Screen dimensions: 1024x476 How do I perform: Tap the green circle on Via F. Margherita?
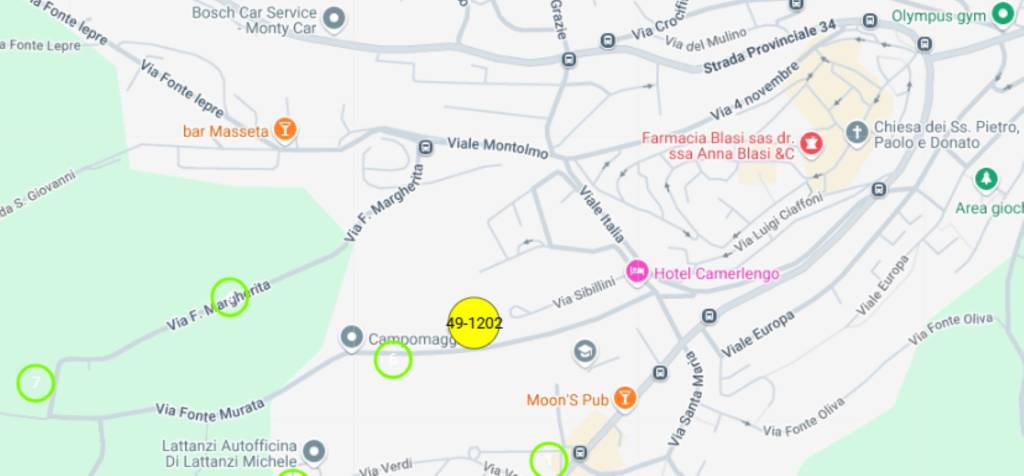tap(230, 297)
